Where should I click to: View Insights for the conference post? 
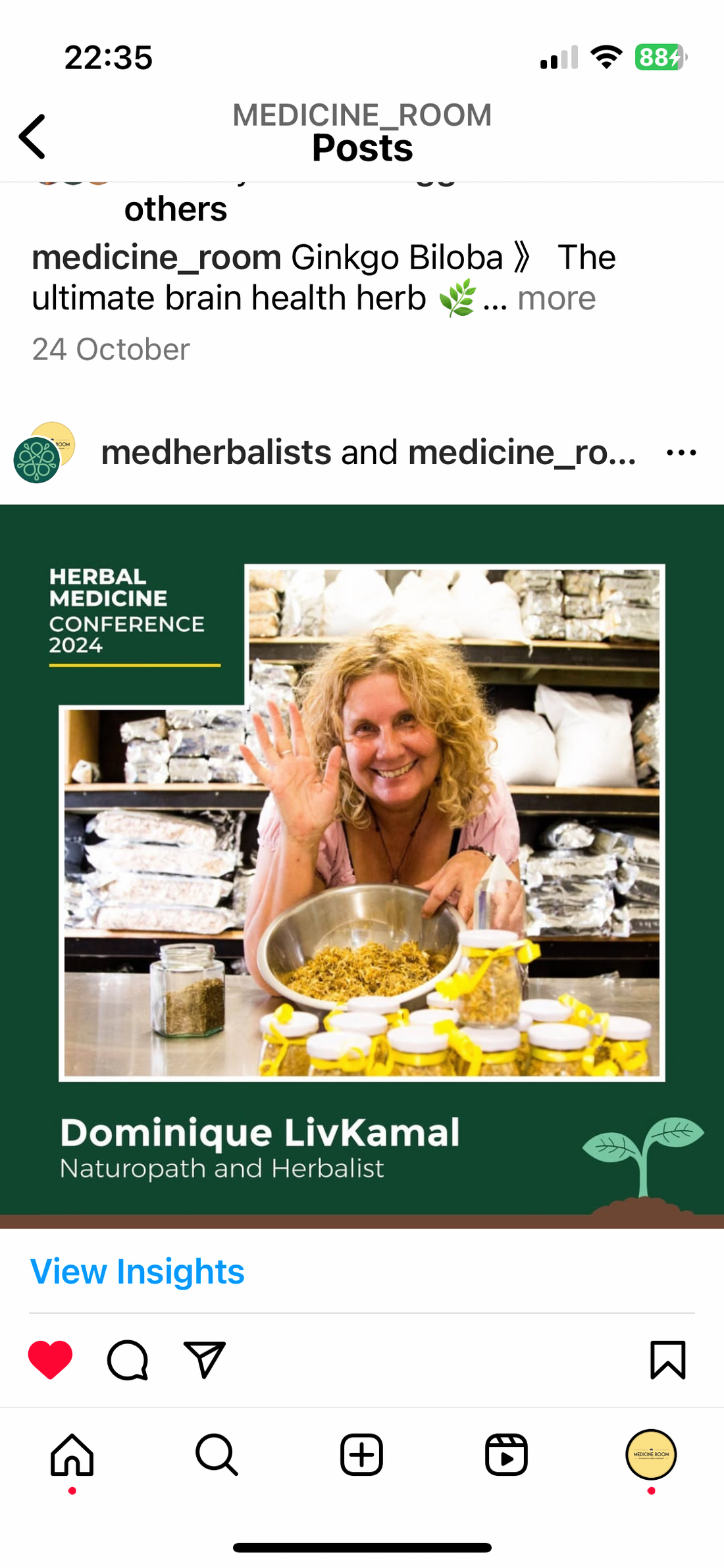click(x=138, y=1271)
